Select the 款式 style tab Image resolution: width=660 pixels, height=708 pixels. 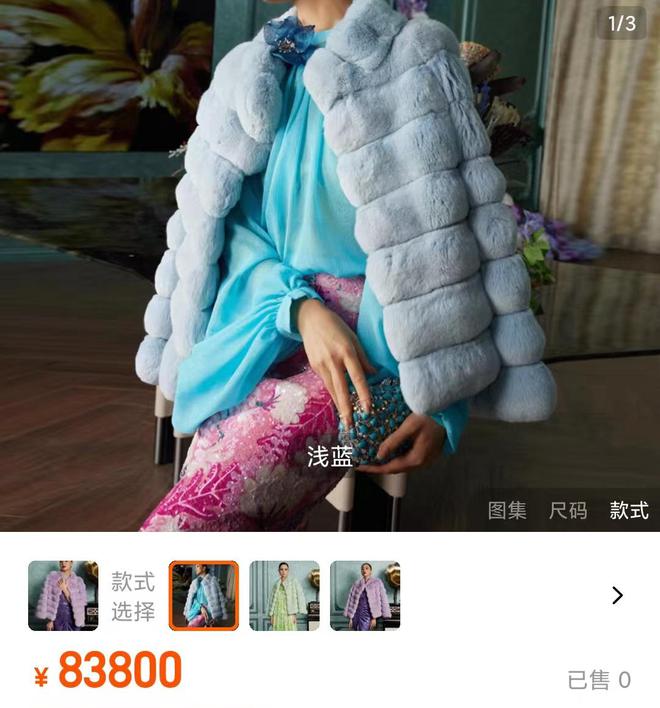coord(629,510)
